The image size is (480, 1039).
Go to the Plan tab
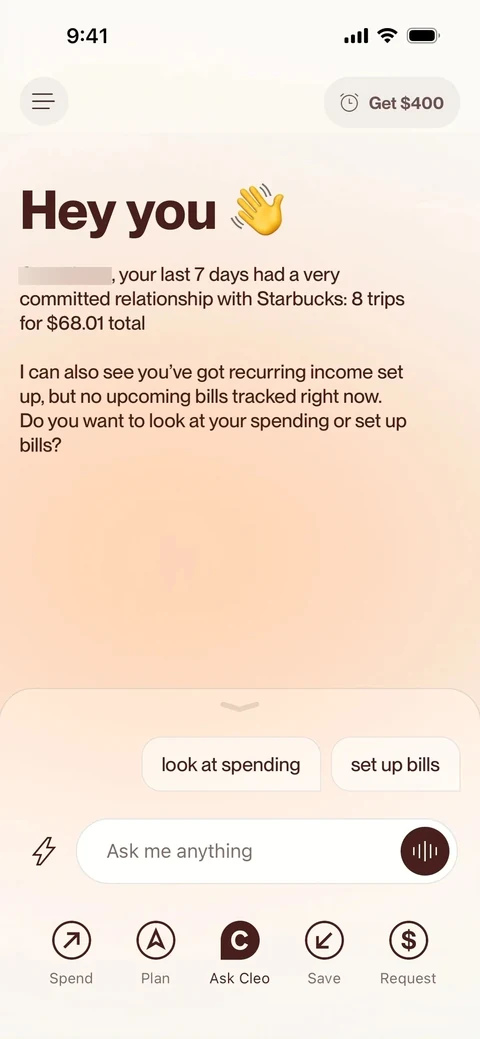(155, 952)
